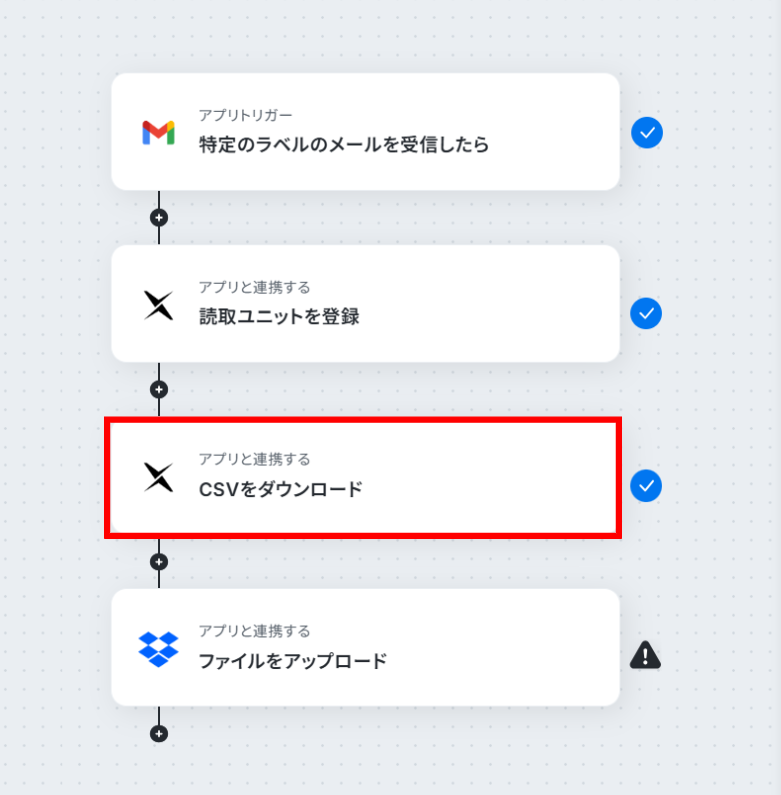Image resolution: width=781 pixels, height=795 pixels.
Task: Open the Dropbox ファイルをアップロード step card
Action: pyautogui.click(x=365, y=648)
